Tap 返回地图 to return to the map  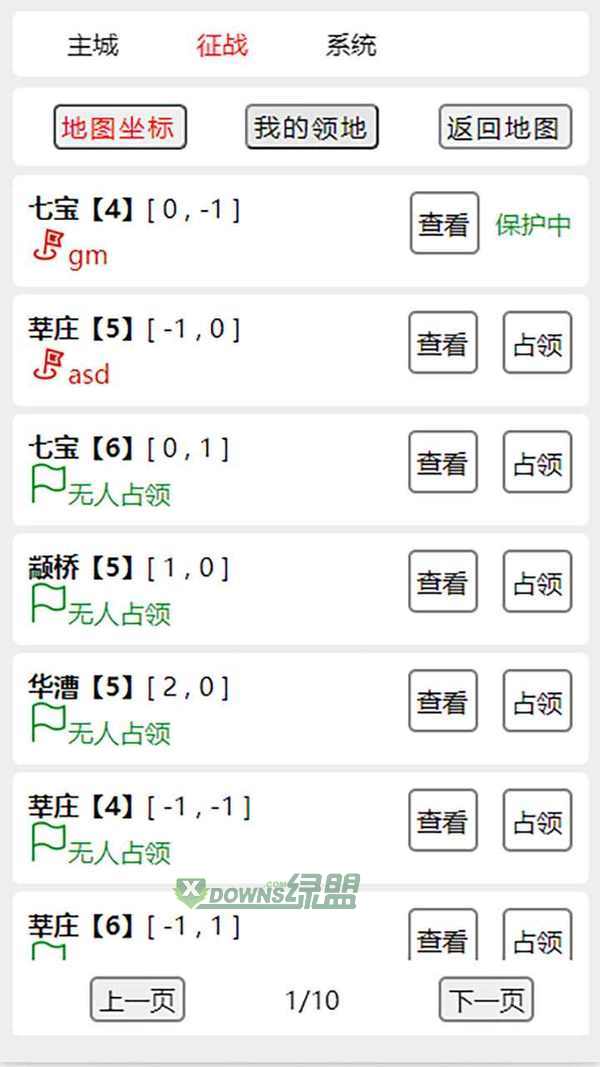(x=505, y=127)
